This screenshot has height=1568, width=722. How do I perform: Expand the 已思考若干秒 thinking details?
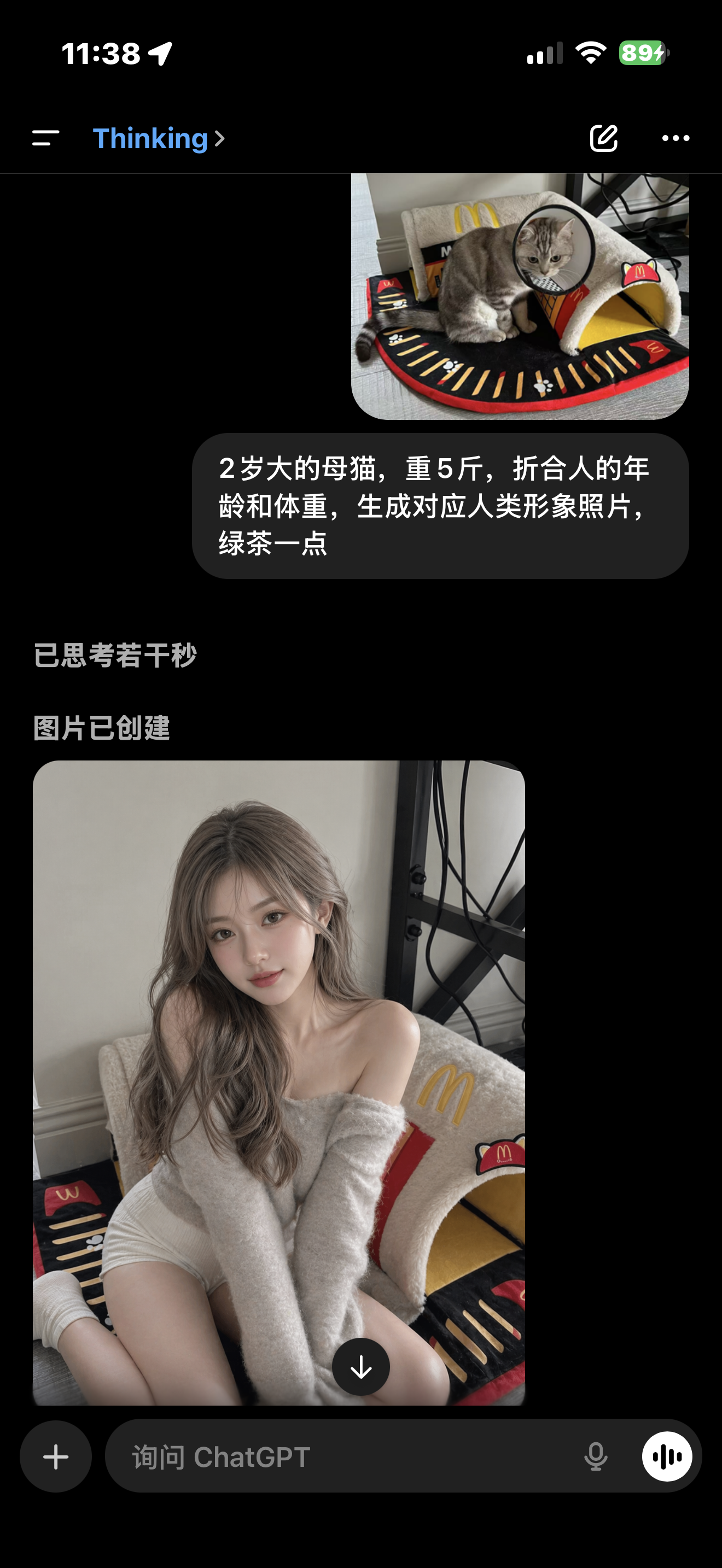[x=115, y=656]
